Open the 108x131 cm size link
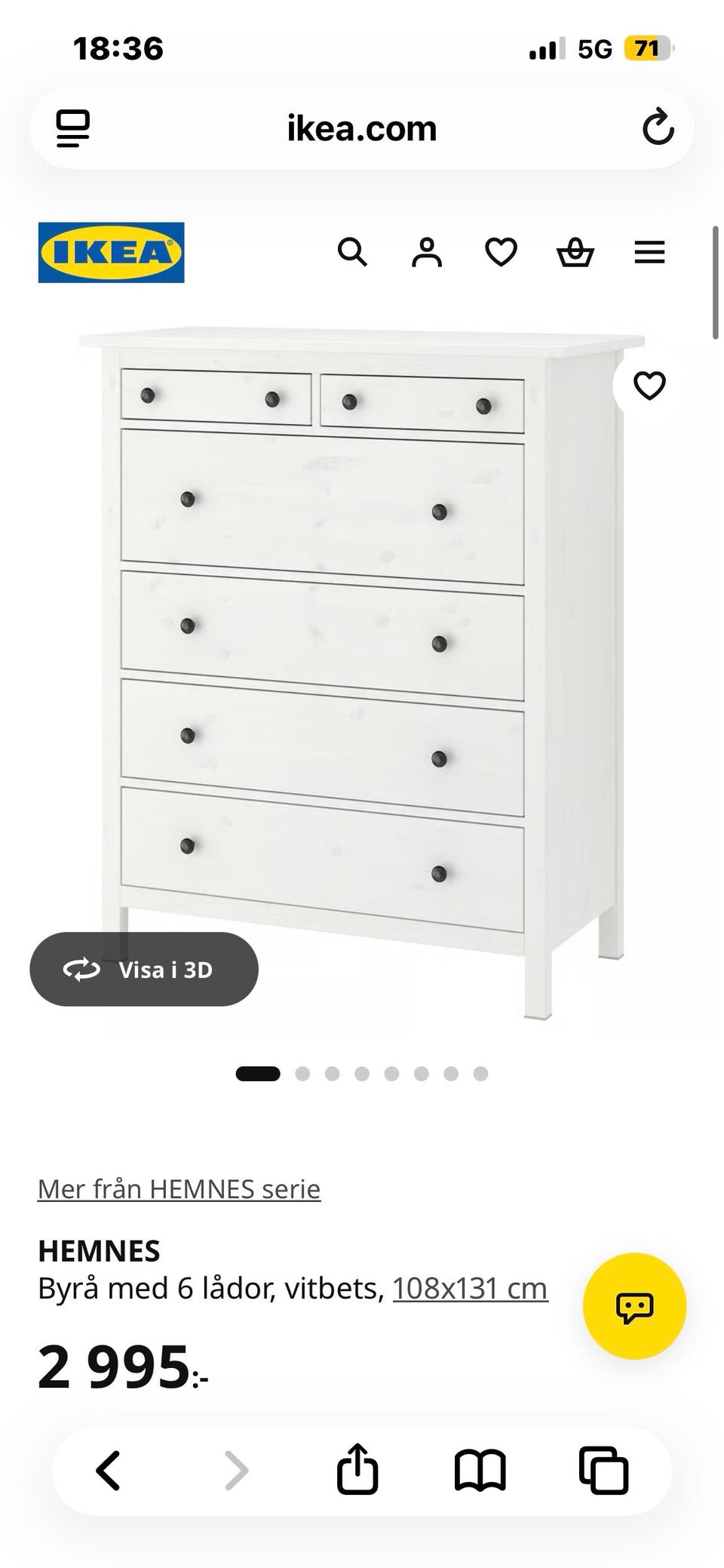The width and height of the screenshot is (724, 1568). (471, 1288)
